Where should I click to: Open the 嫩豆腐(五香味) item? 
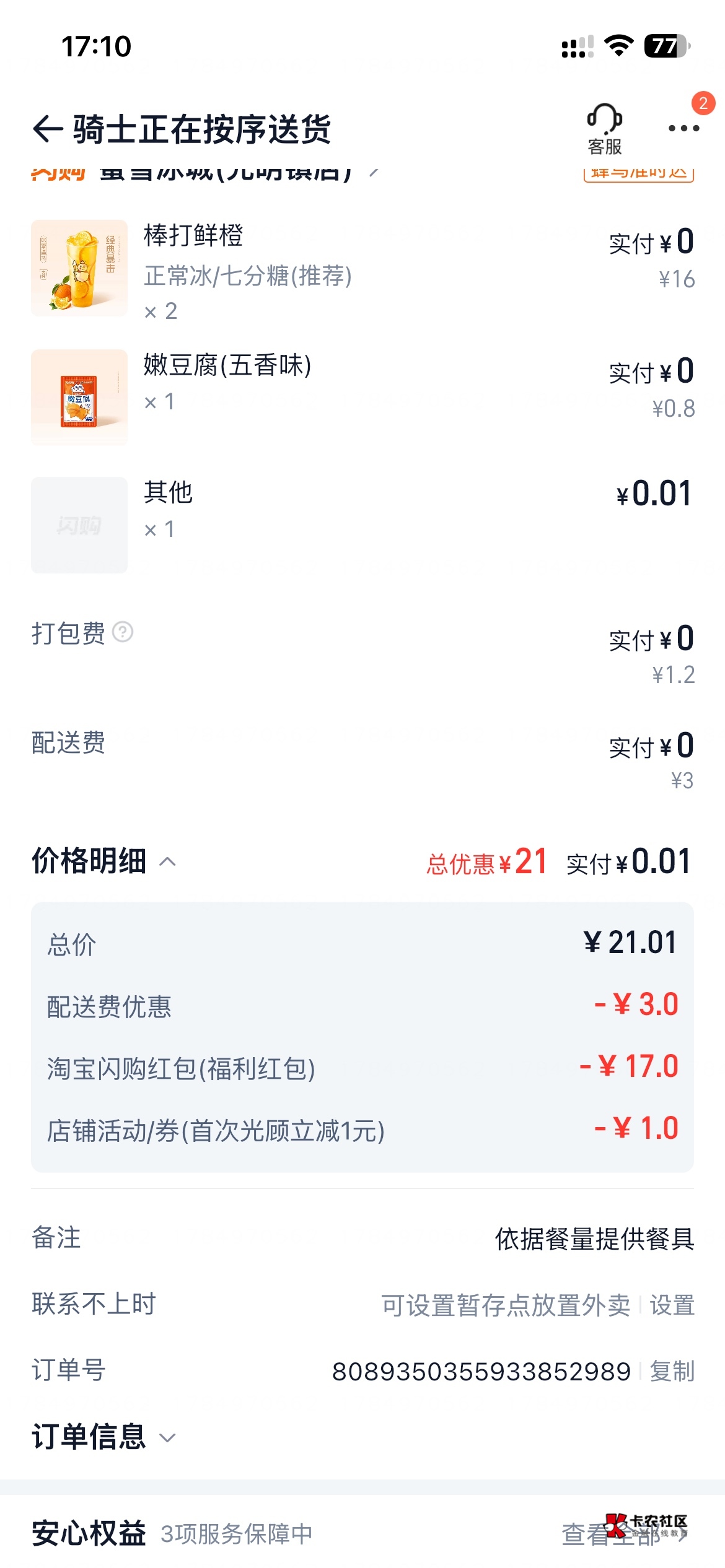[362, 396]
